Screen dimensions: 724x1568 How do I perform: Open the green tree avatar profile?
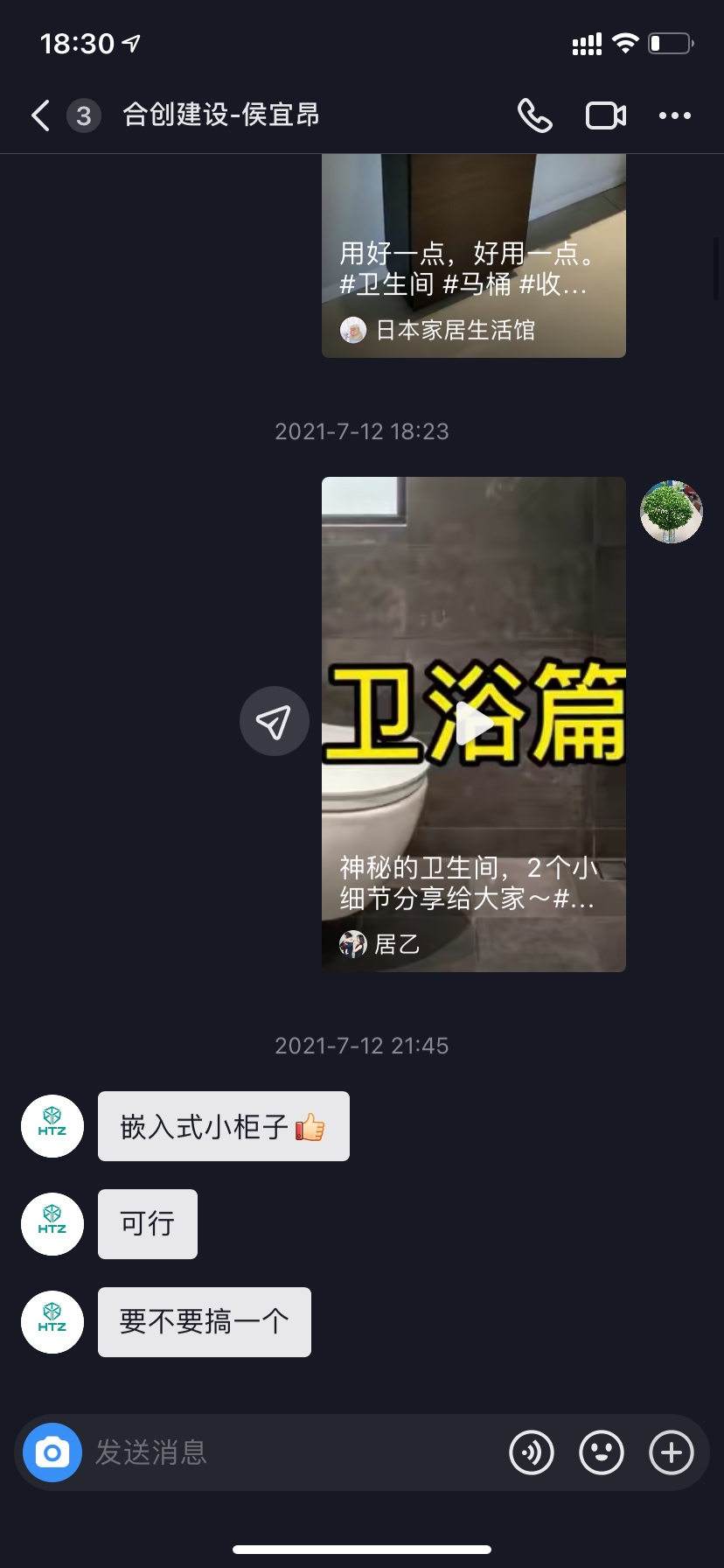pyautogui.click(x=671, y=512)
